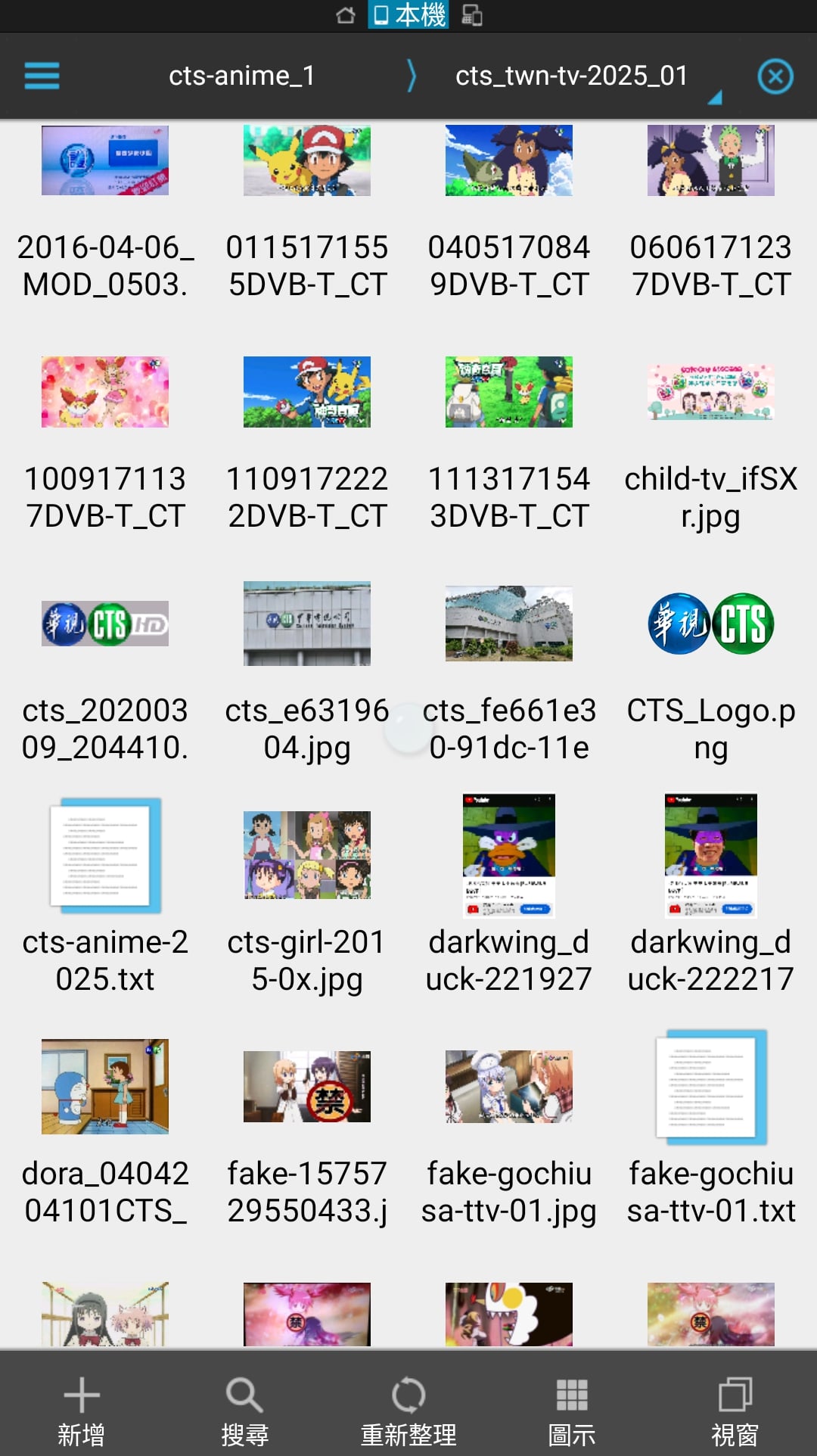Open fake-gochiusa-ttv-01.txt file
This screenshot has width=817, height=1456.
(711, 1128)
